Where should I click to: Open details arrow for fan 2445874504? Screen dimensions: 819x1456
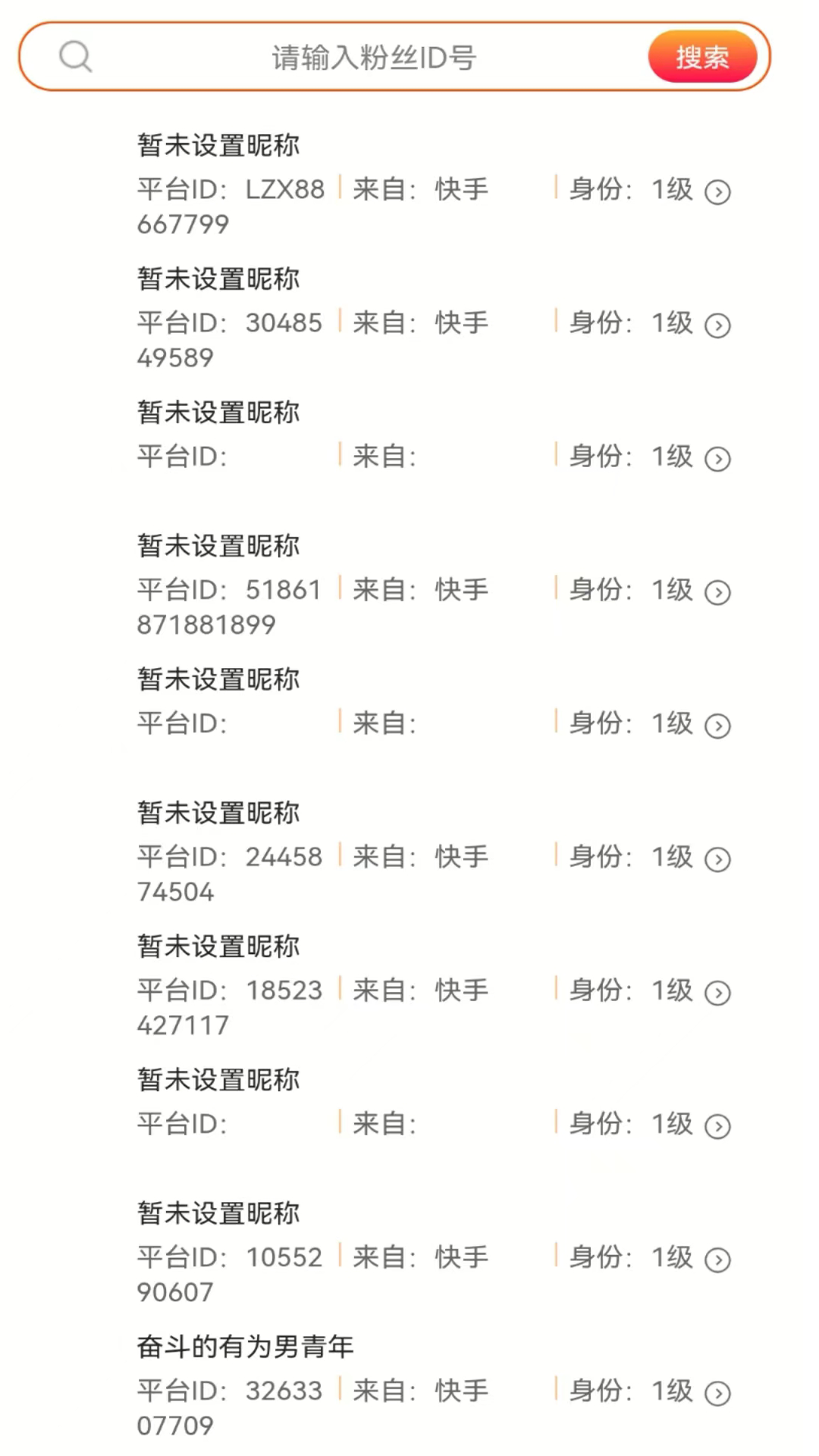tap(718, 860)
